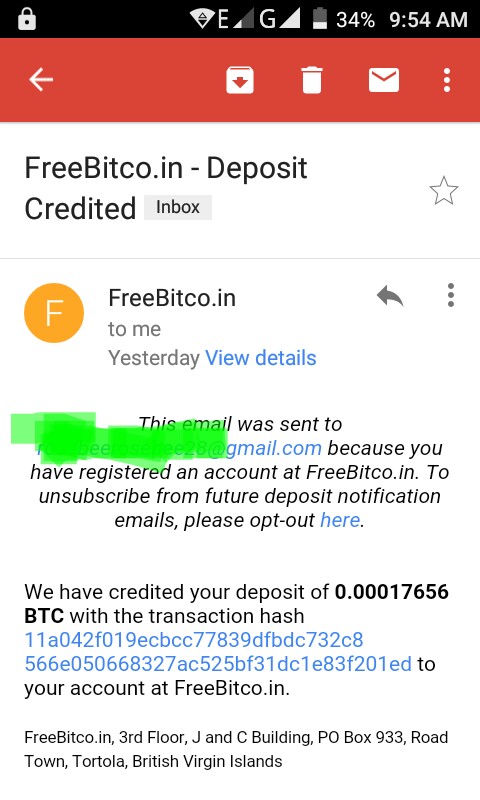Delete this email with the trash icon
The width and height of the screenshot is (480, 800).
312,80
